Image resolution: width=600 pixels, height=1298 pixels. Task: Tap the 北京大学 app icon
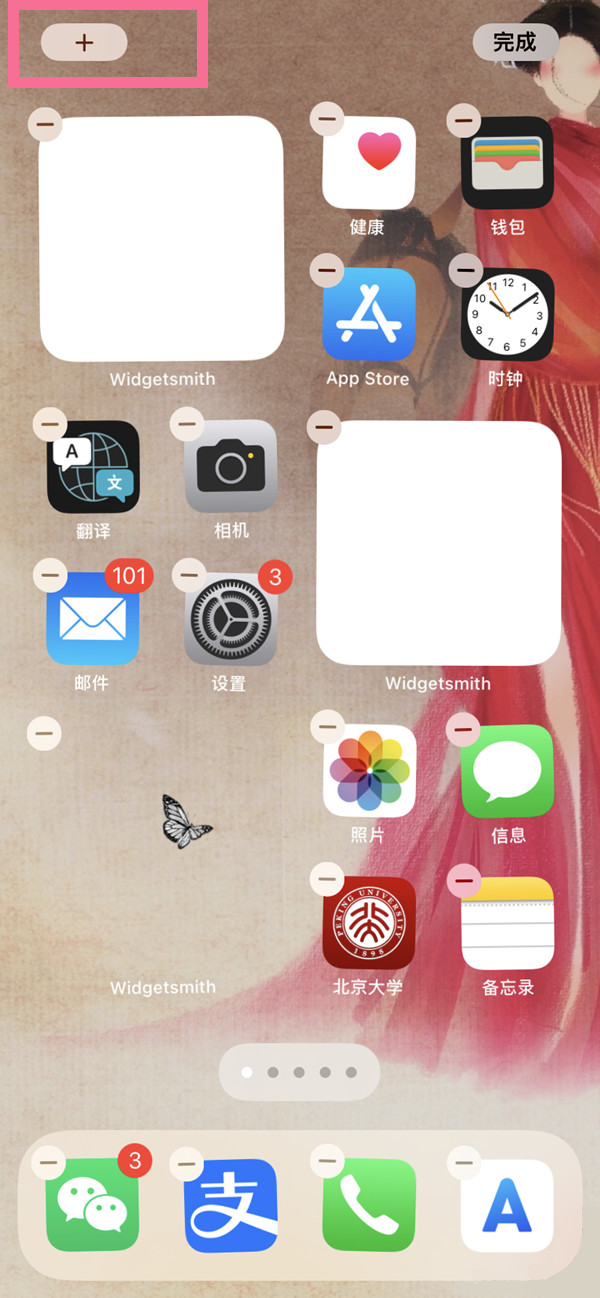tap(368, 922)
